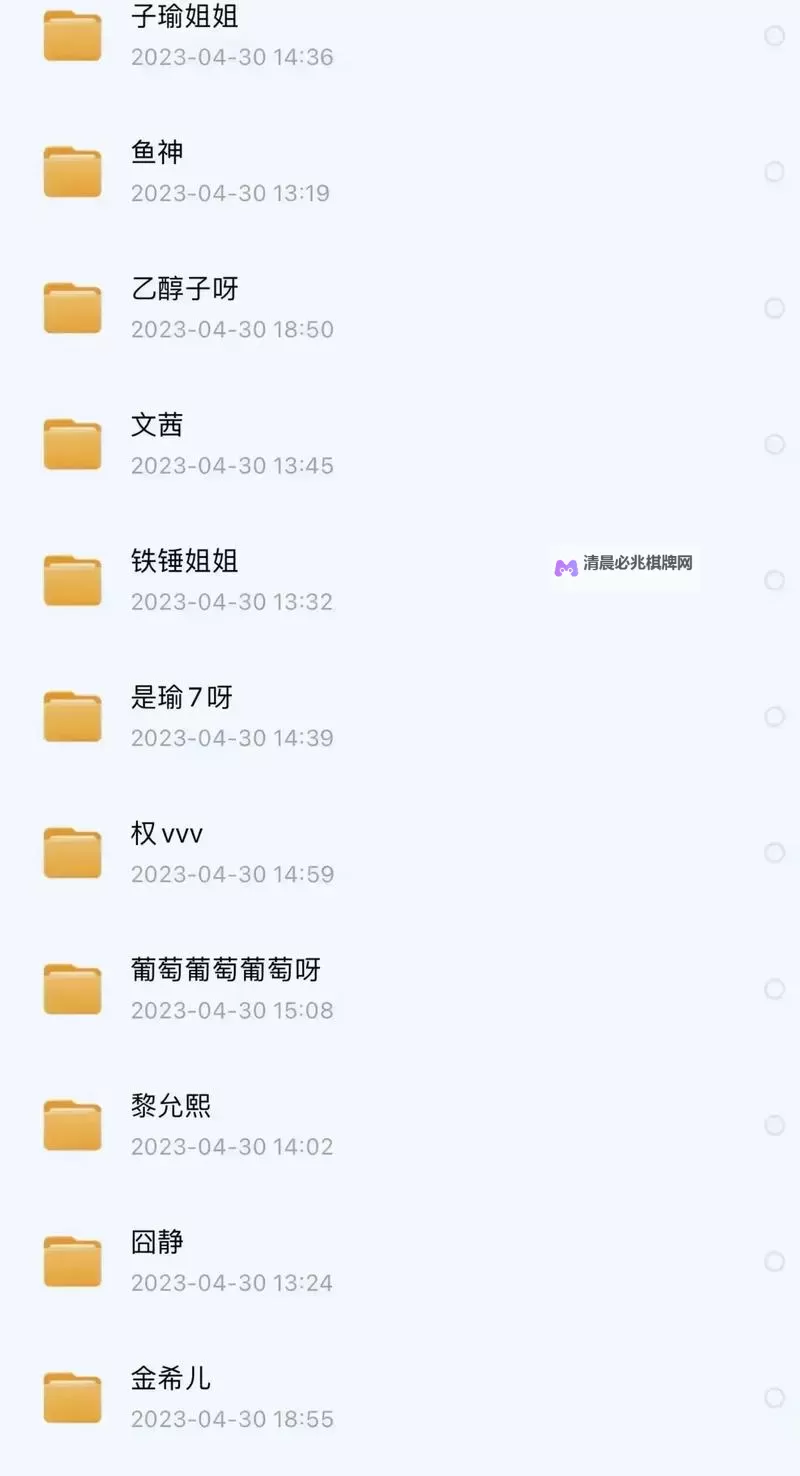Click the 权vvv folder icon
800x1476 pixels.
(71, 853)
